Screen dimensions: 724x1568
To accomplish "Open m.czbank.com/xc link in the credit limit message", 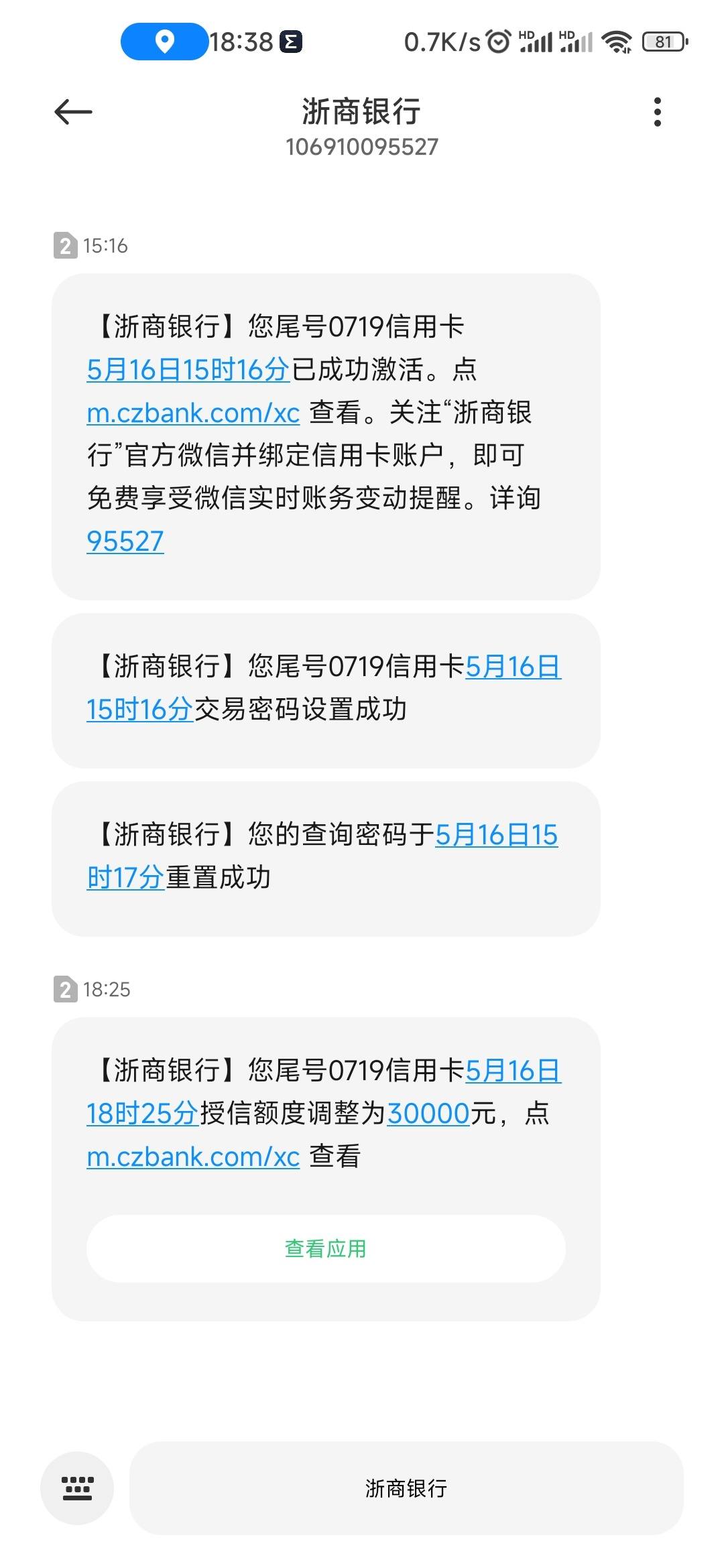I will click(x=193, y=1157).
